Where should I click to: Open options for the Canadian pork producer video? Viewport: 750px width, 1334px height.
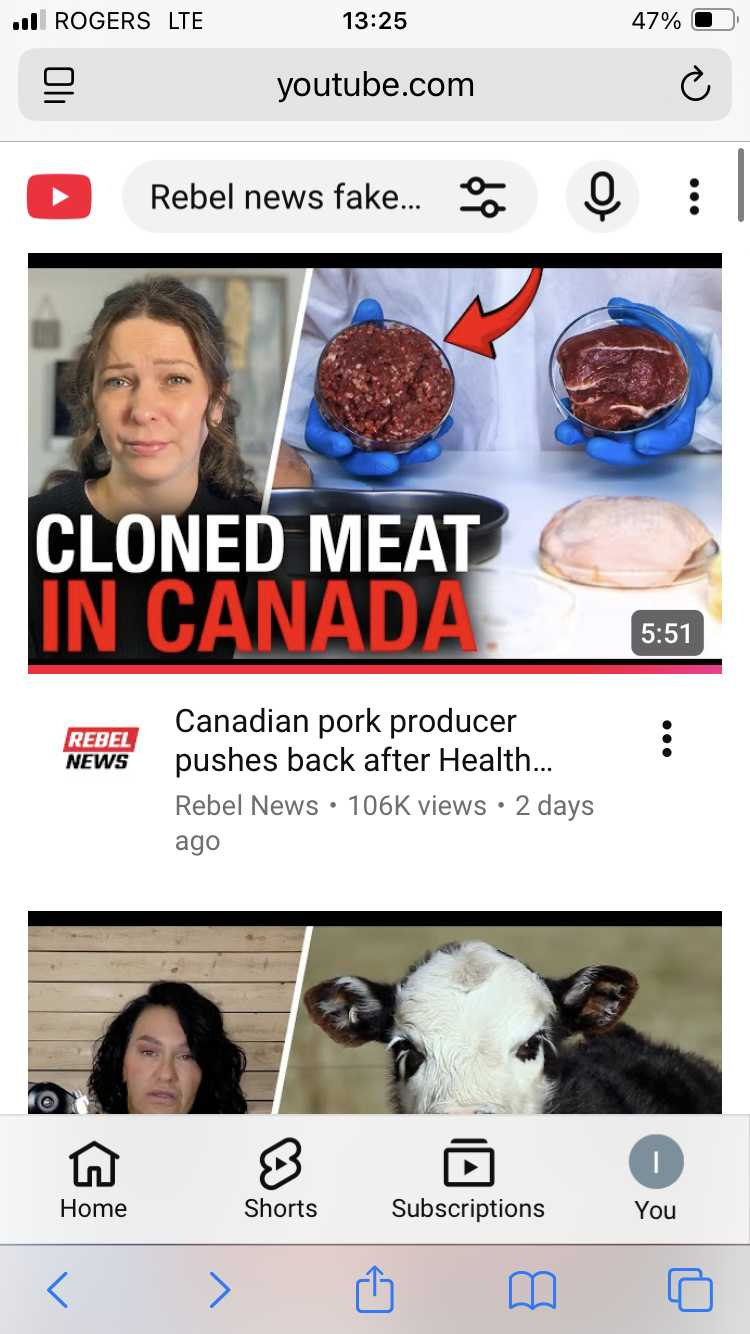[667, 739]
